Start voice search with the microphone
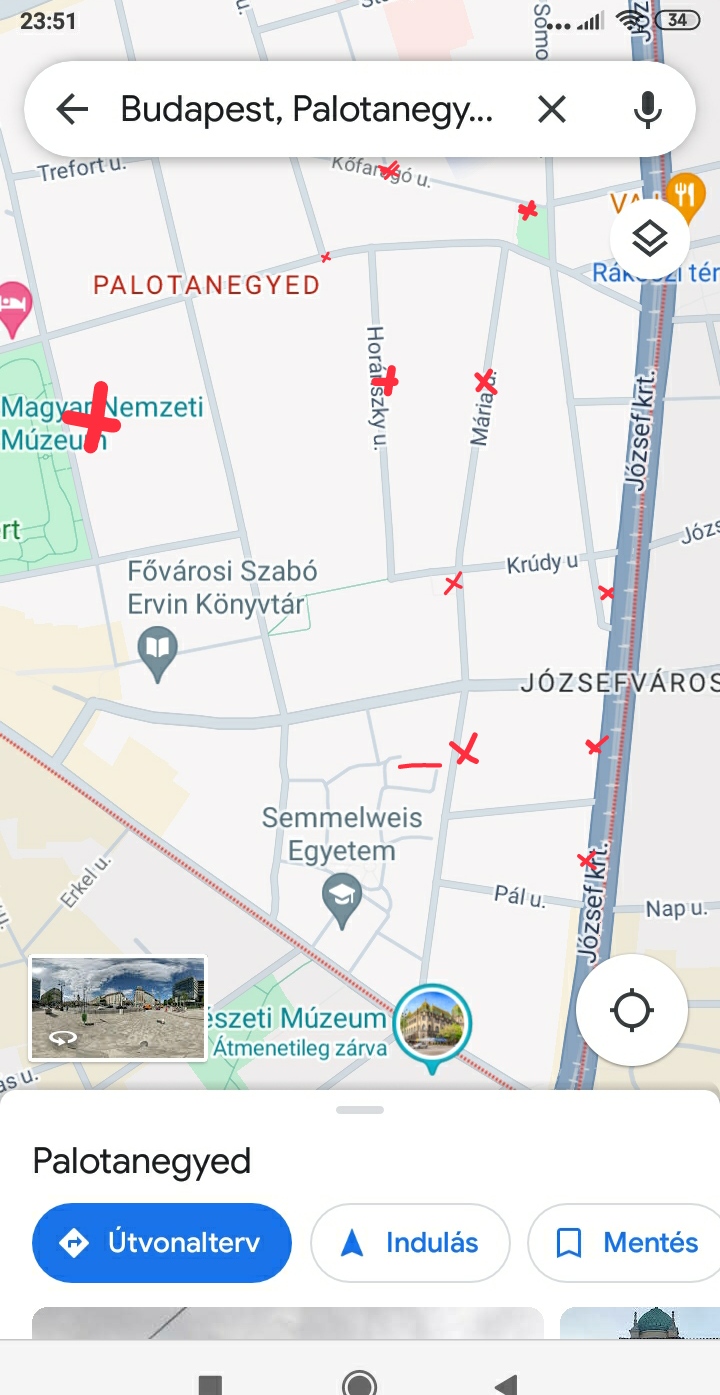 pos(648,109)
